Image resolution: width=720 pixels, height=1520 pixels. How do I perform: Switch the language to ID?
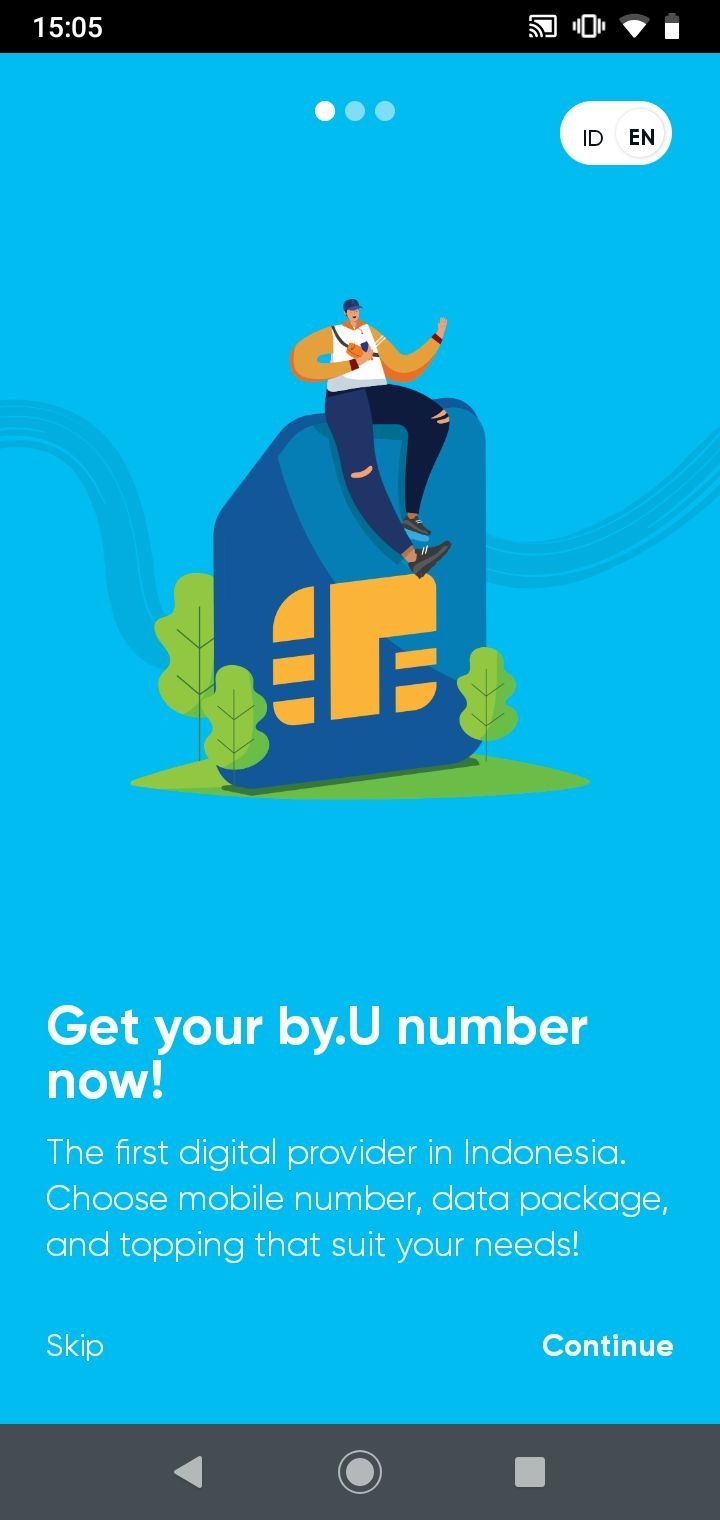click(593, 137)
